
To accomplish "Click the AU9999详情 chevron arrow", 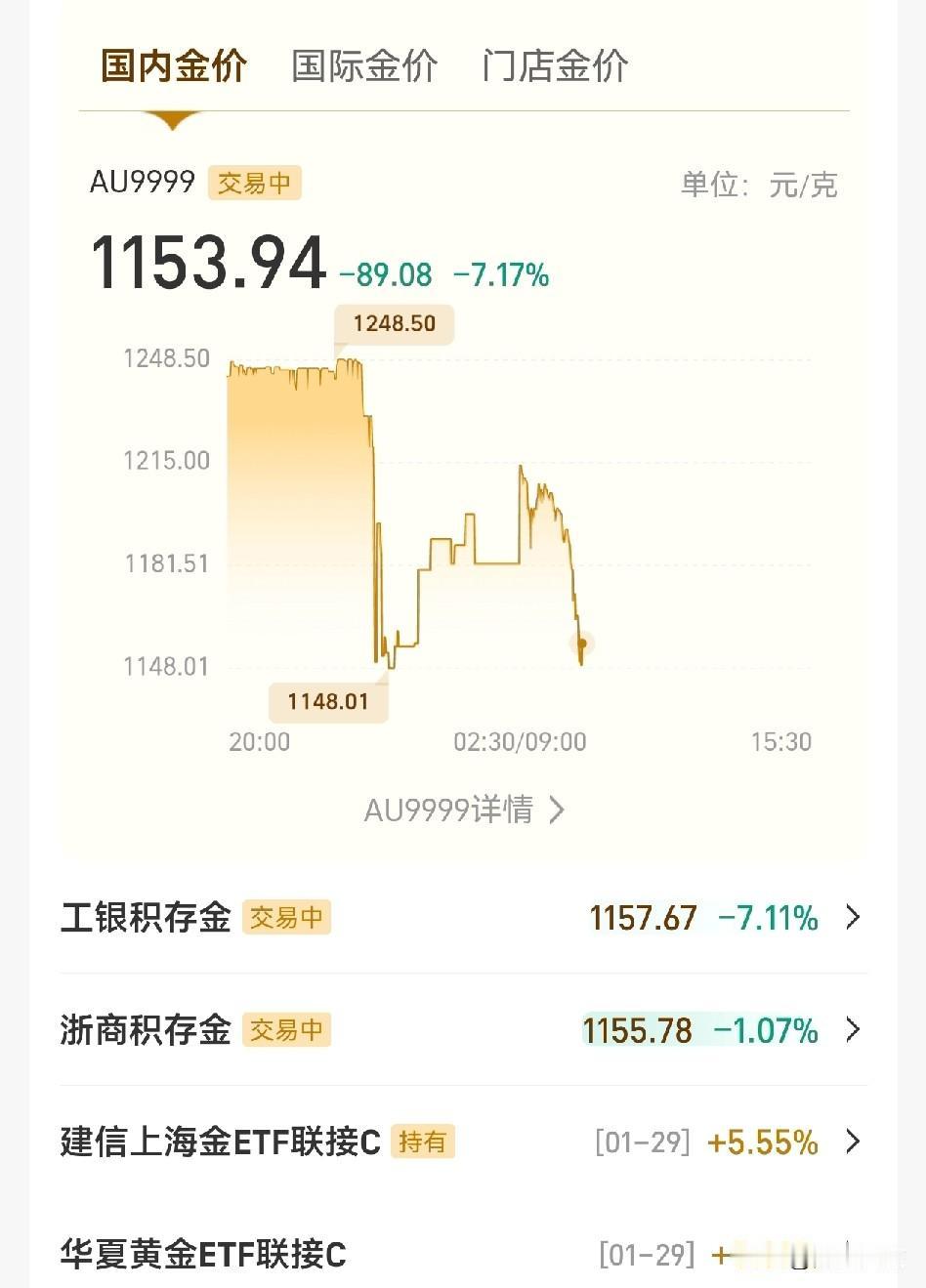I will click(556, 810).
